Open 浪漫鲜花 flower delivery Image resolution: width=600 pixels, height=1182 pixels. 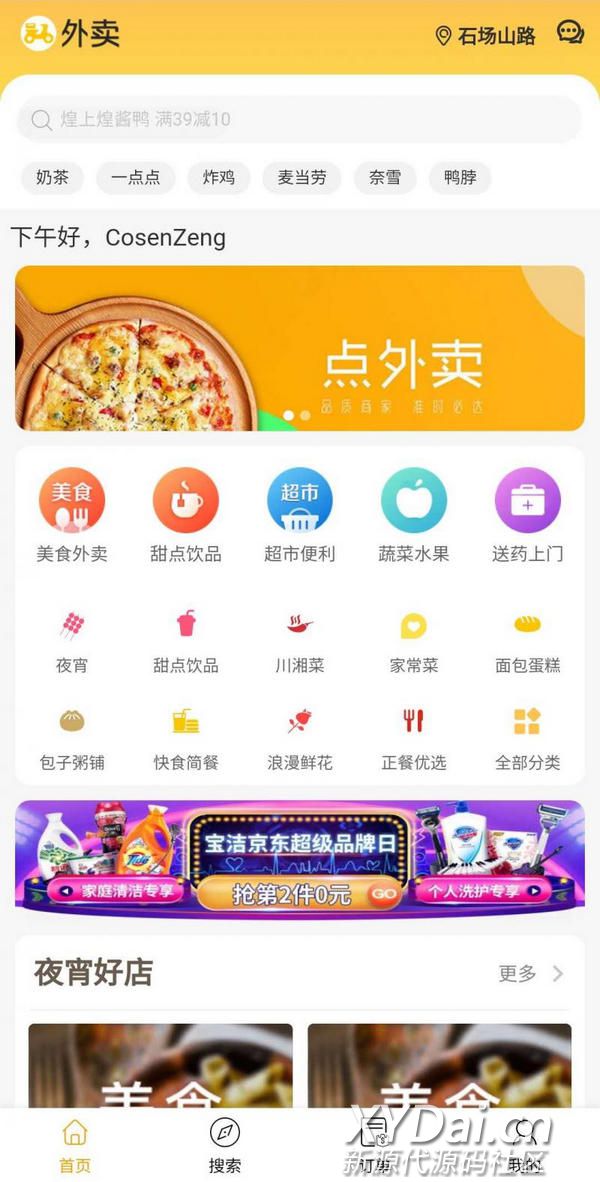299,738
